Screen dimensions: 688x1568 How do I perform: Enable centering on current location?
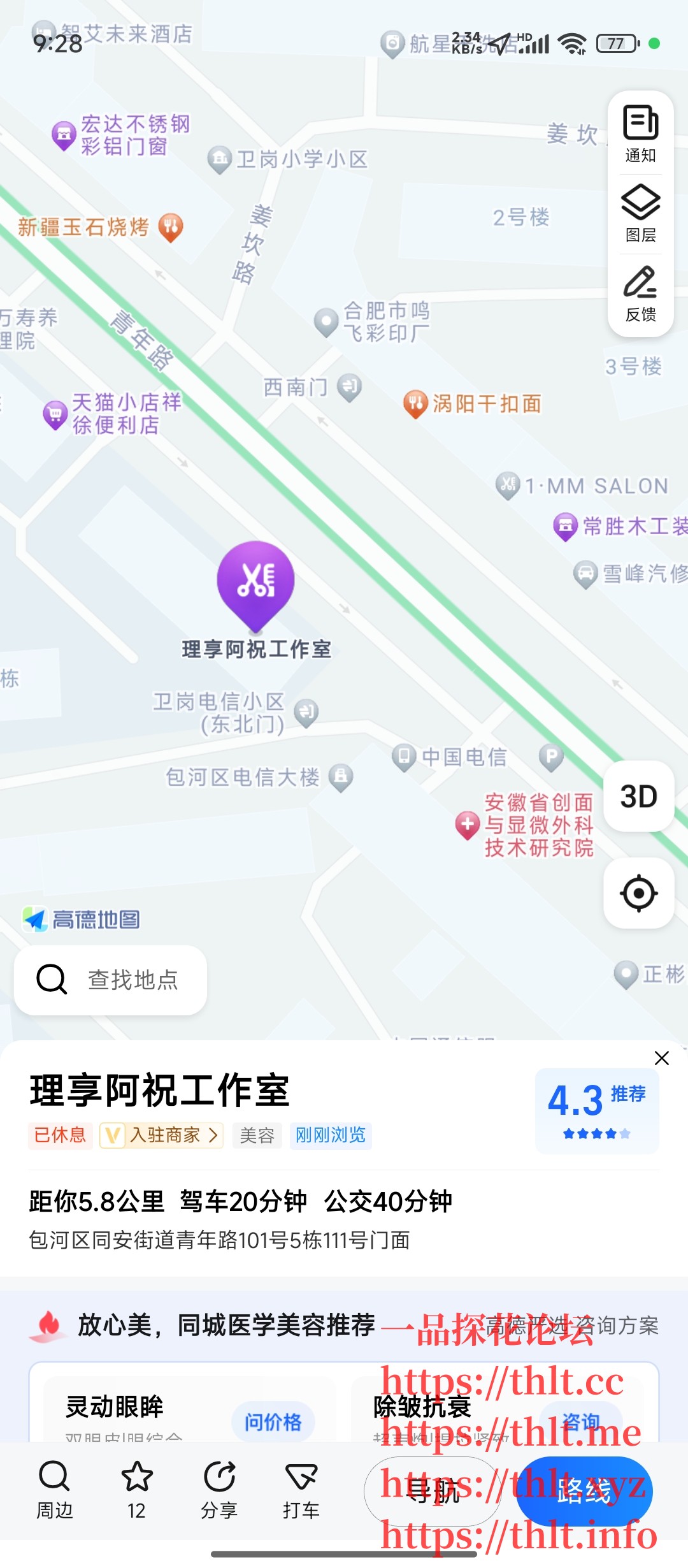point(639,893)
